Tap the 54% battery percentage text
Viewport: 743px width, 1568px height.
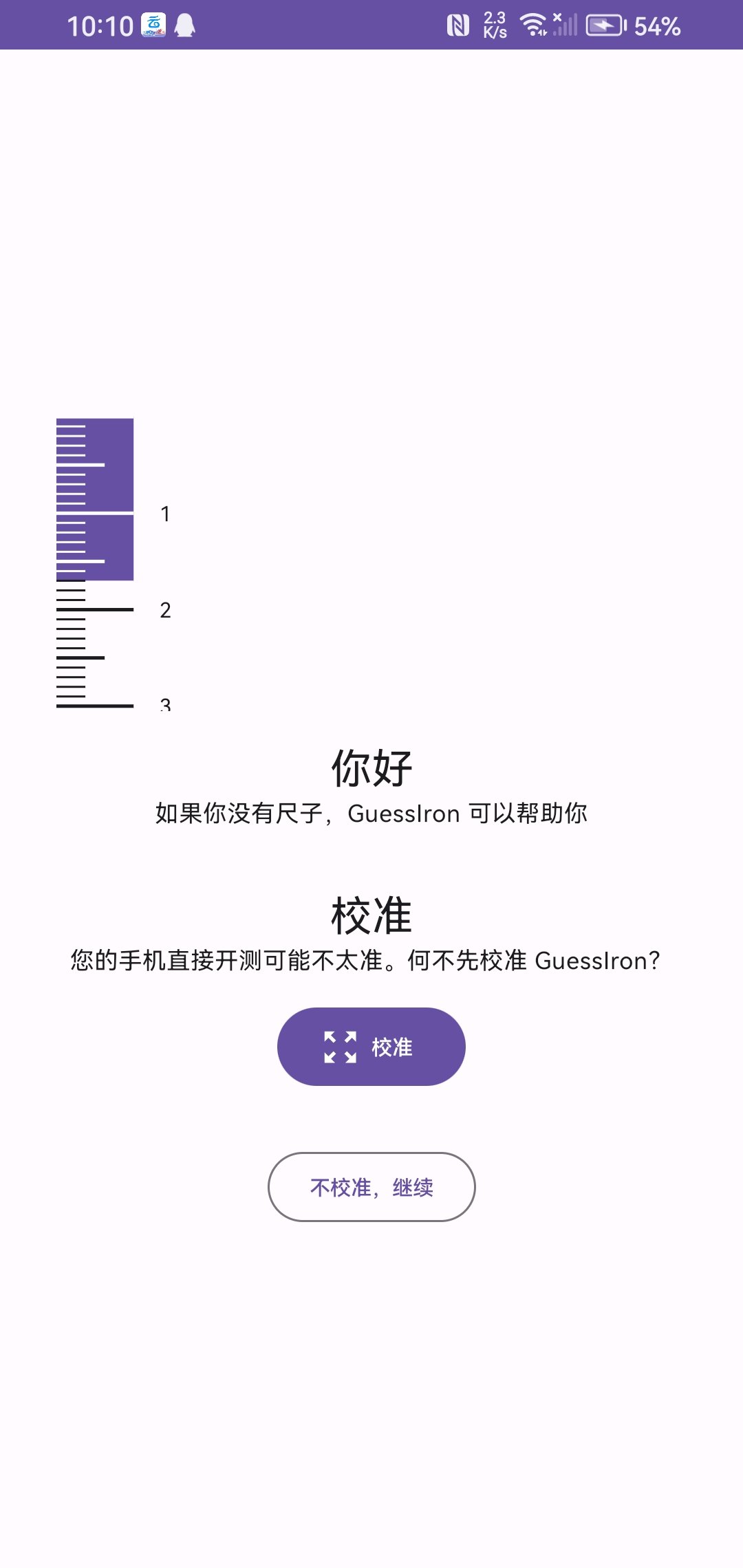point(657,26)
